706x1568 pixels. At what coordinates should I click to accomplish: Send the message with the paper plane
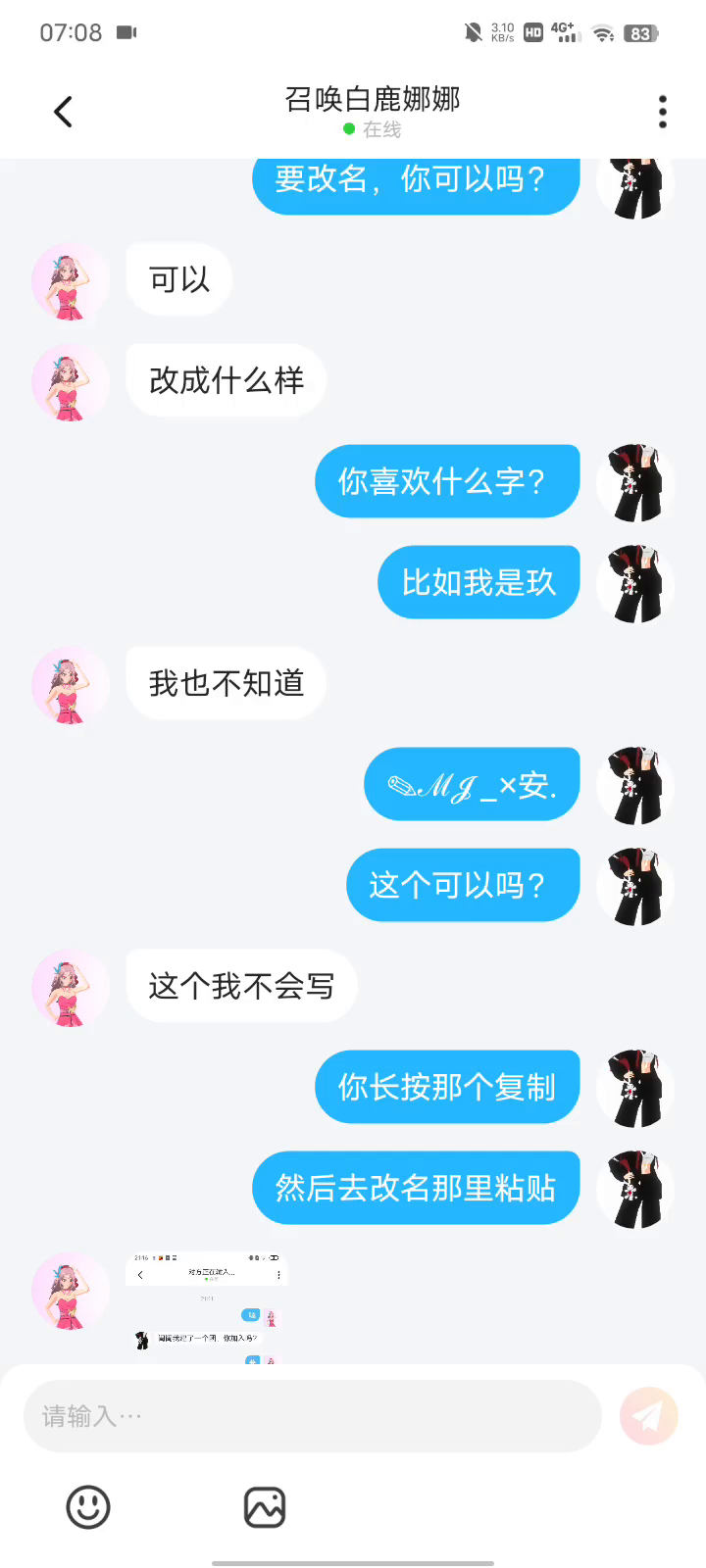648,1416
